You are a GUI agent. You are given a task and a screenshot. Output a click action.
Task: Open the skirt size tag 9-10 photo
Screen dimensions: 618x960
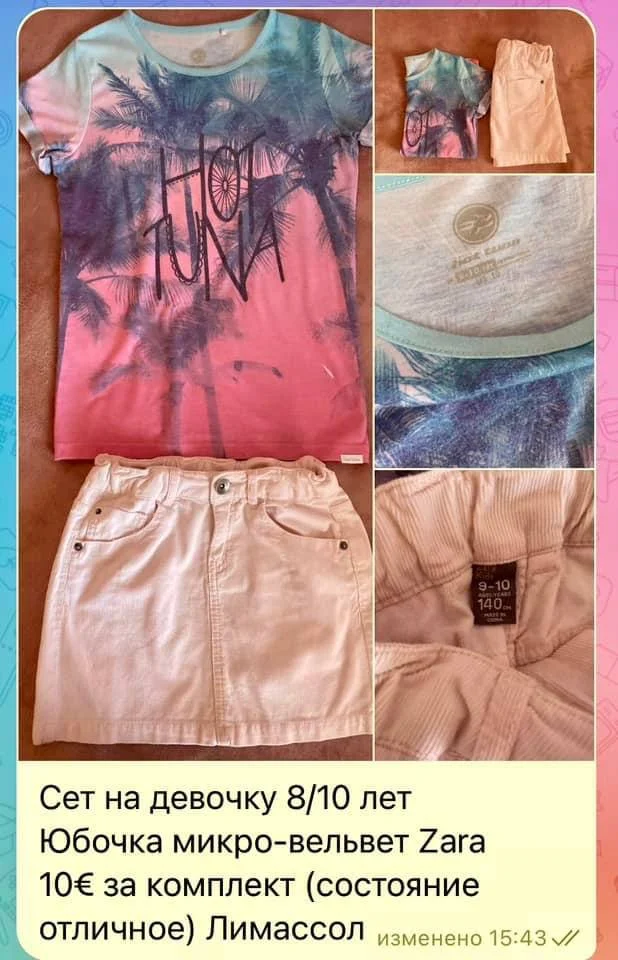click(484, 615)
